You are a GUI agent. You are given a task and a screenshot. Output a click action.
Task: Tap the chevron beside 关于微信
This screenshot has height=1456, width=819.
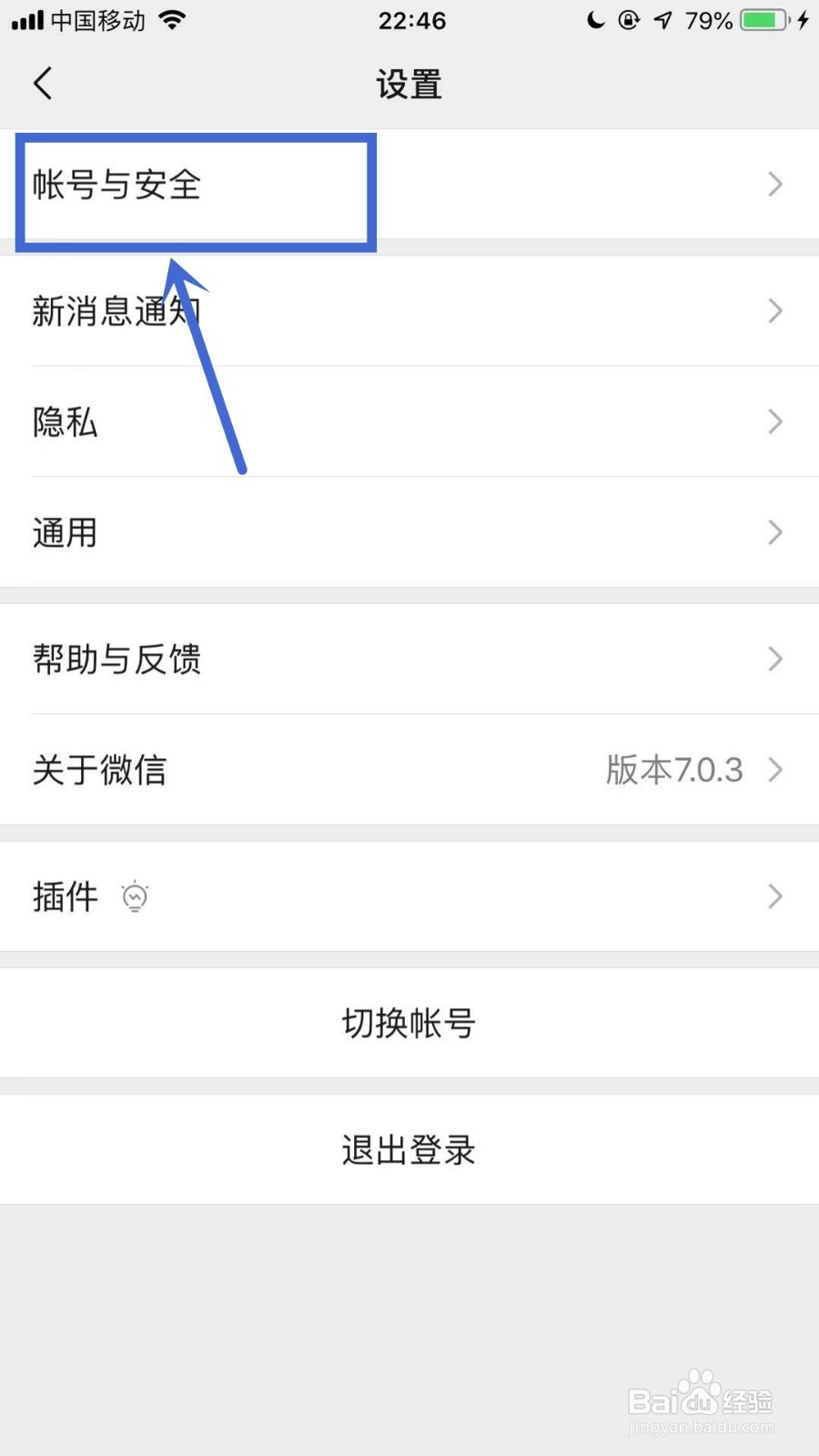click(x=774, y=770)
